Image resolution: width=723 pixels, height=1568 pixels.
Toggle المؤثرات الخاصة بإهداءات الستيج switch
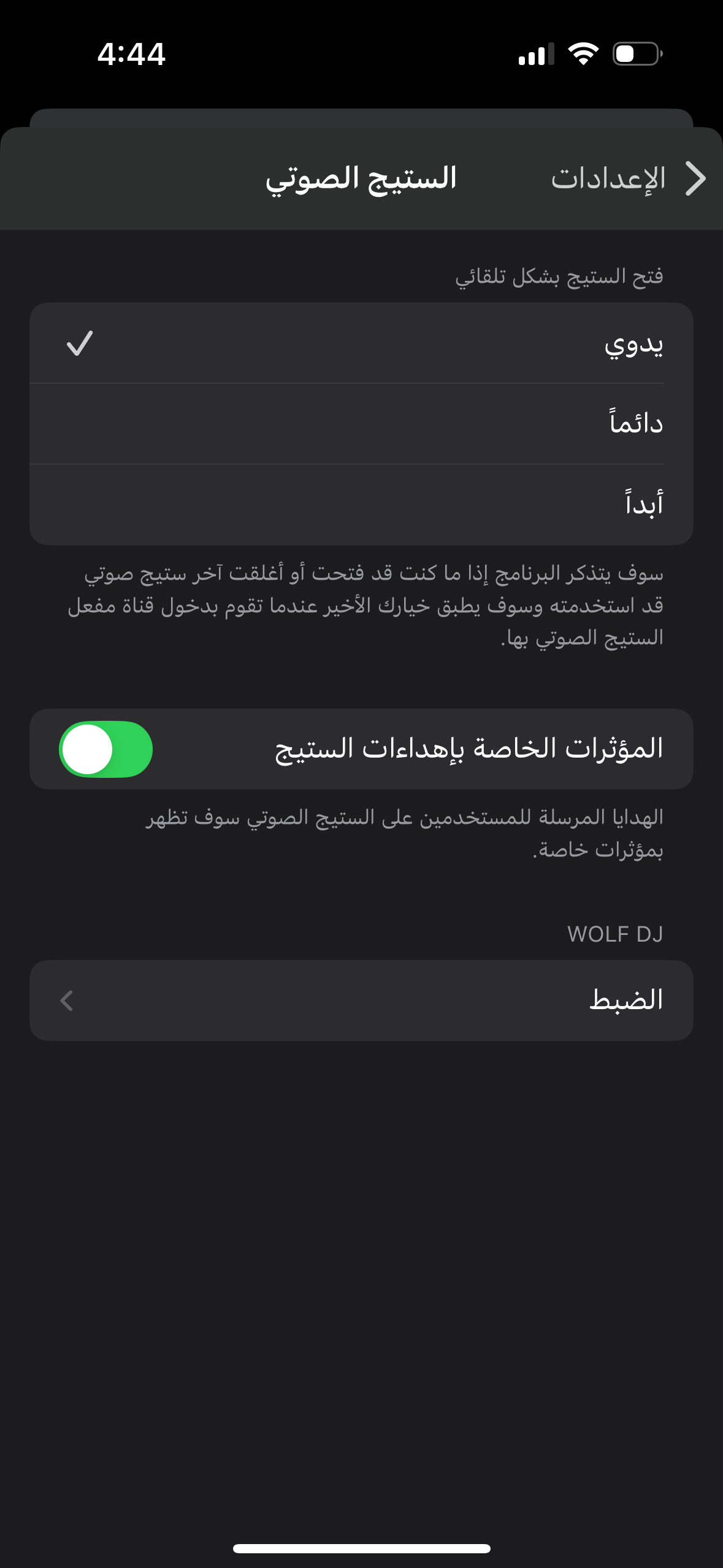[106, 749]
